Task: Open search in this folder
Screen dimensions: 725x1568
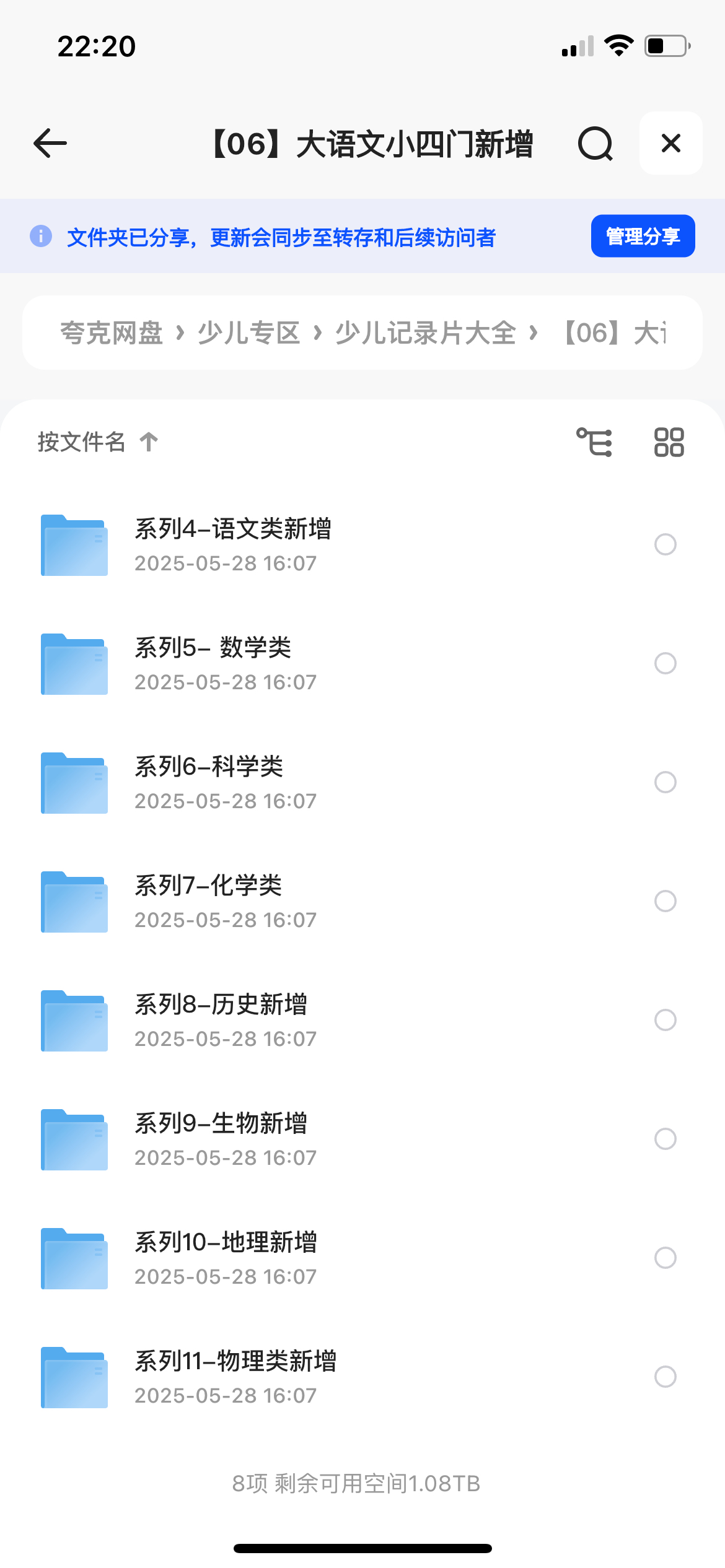Action: point(595,144)
